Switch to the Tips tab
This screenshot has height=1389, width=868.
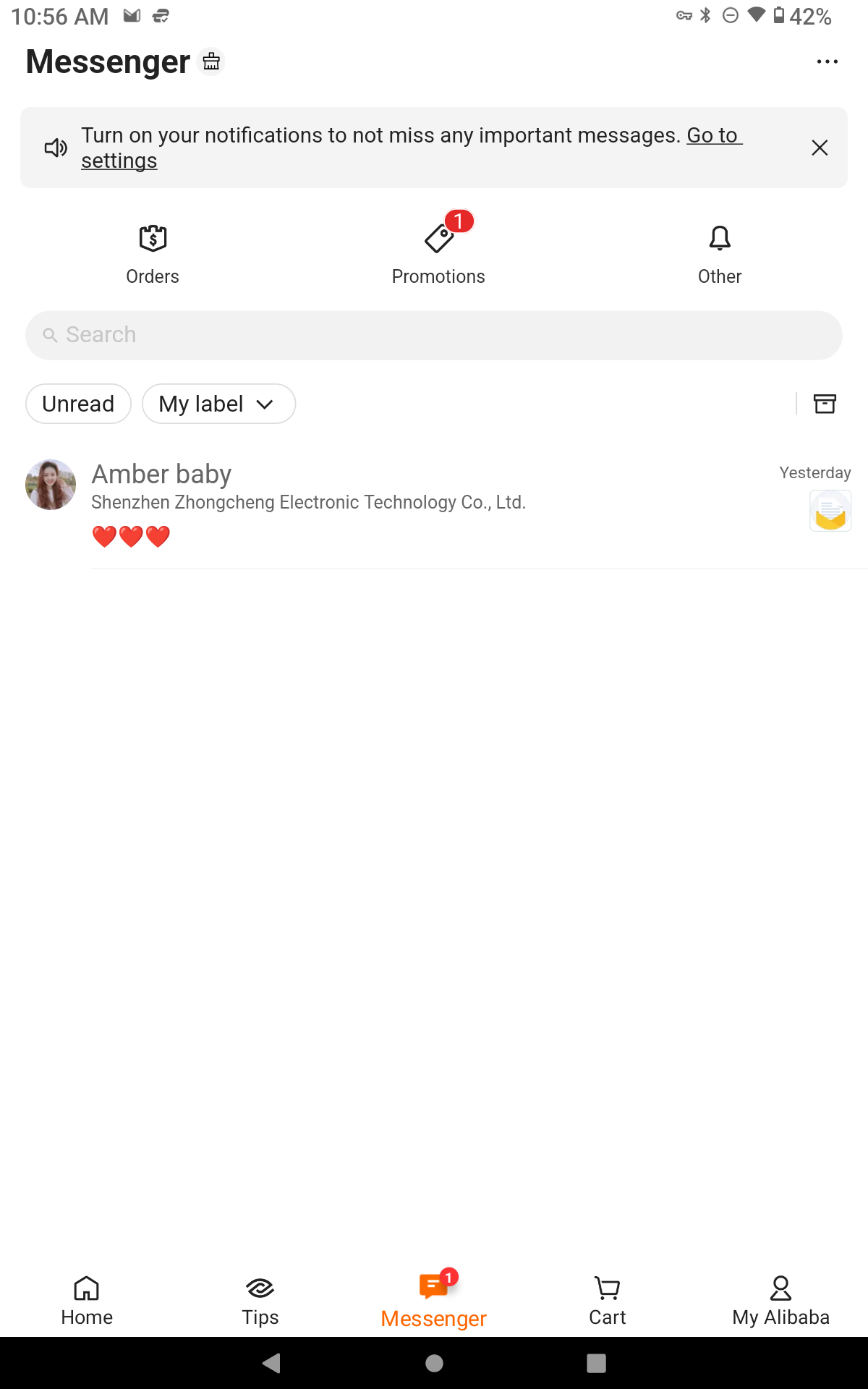[x=260, y=1301]
